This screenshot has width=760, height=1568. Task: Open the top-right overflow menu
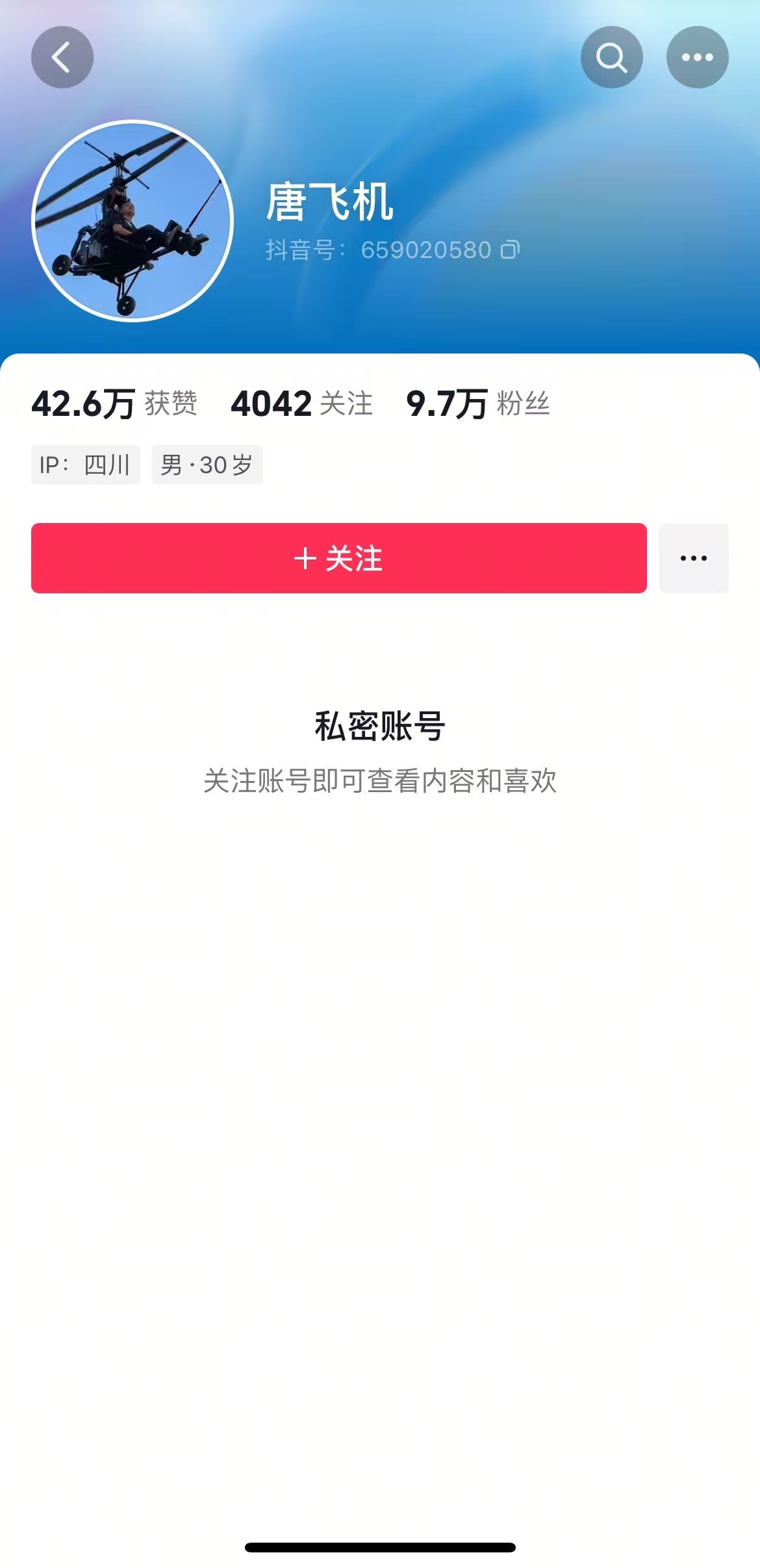tap(697, 57)
